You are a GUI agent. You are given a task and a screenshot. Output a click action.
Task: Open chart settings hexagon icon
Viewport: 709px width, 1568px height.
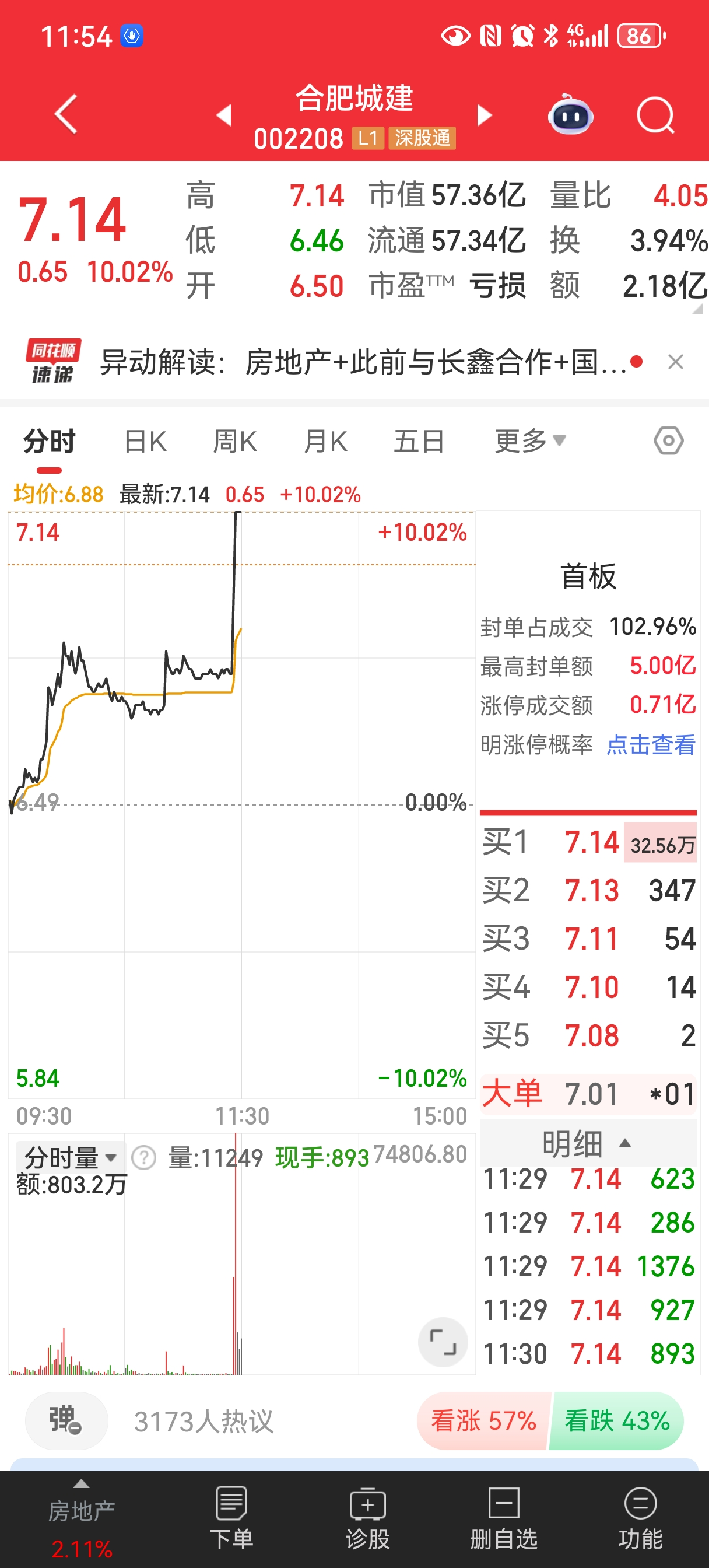[668, 440]
